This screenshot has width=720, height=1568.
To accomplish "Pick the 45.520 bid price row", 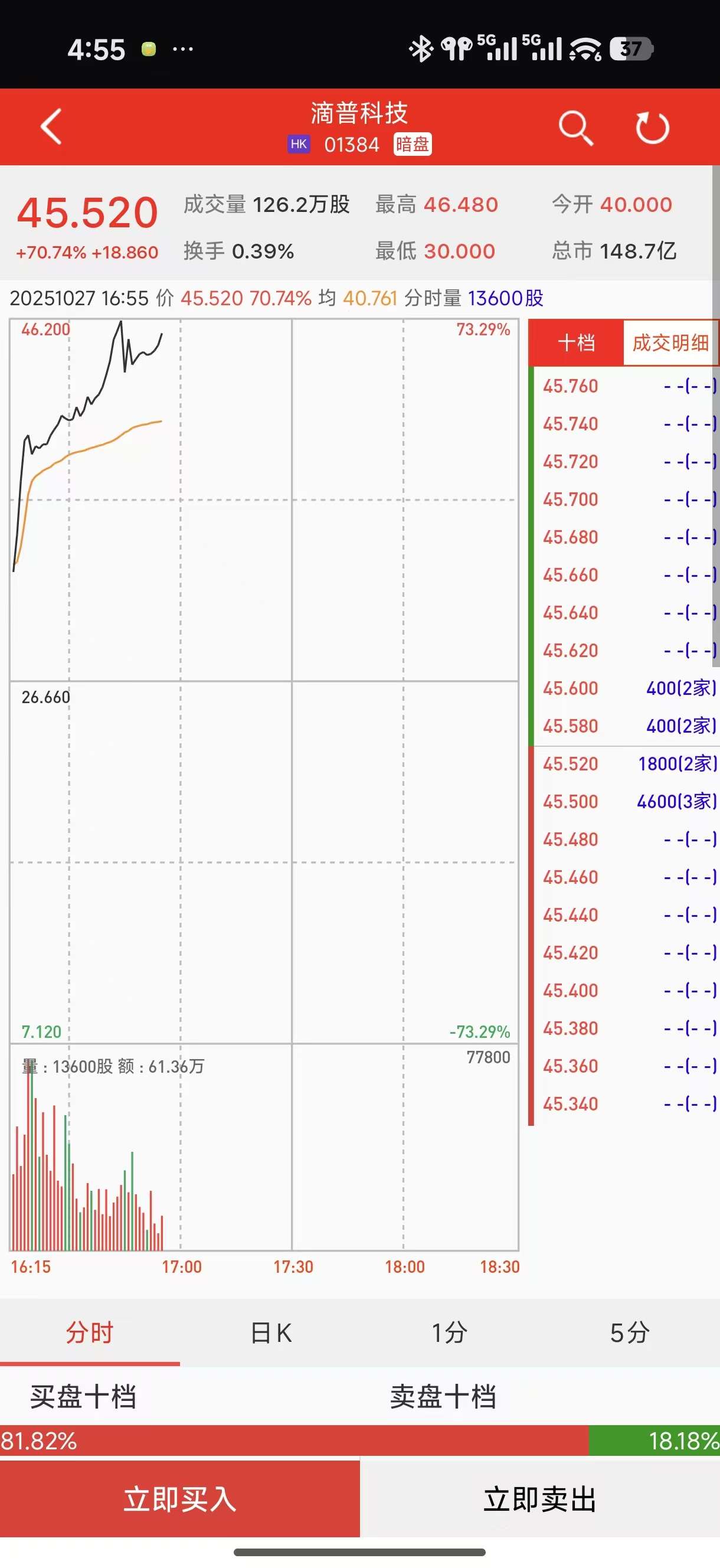I will click(x=627, y=764).
